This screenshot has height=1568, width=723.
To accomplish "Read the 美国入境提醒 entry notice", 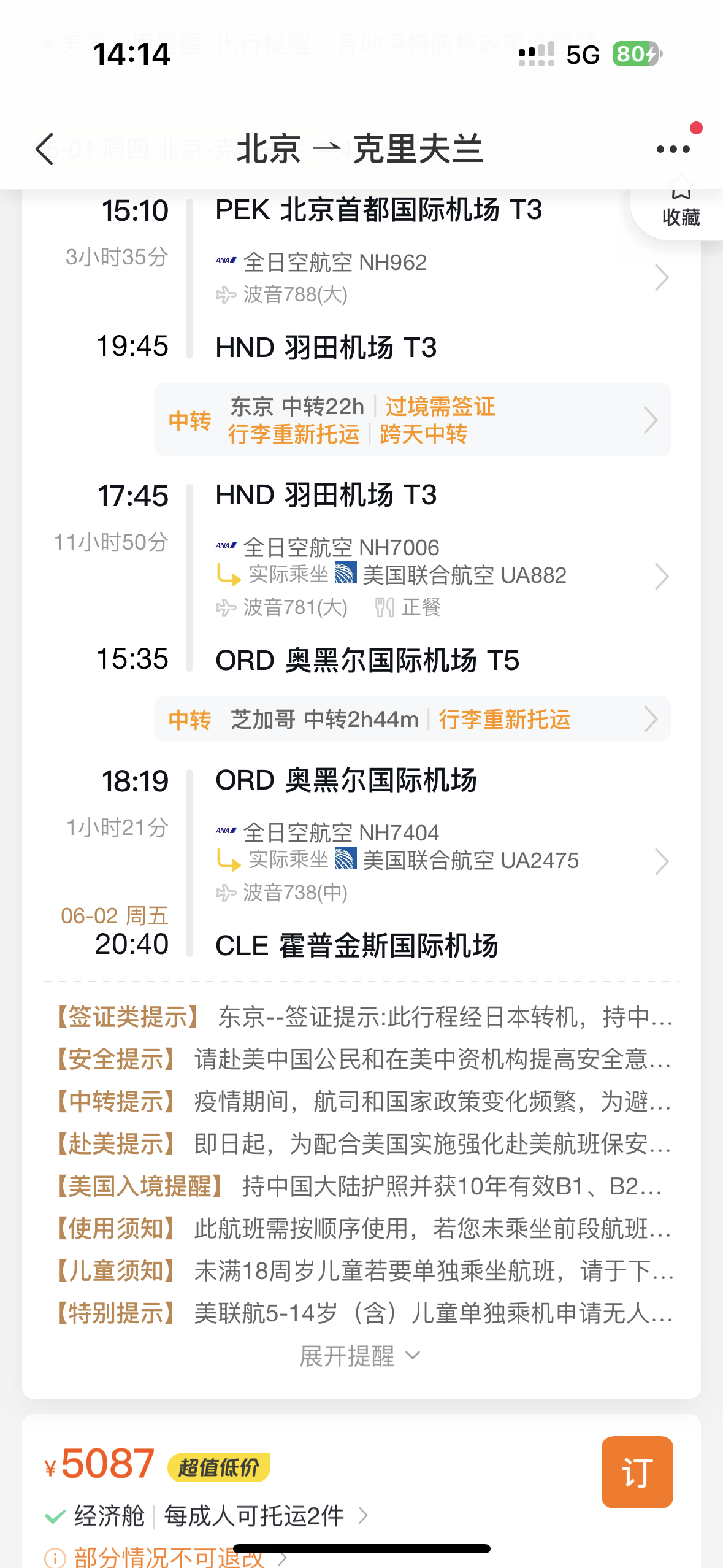I will click(x=362, y=1186).
